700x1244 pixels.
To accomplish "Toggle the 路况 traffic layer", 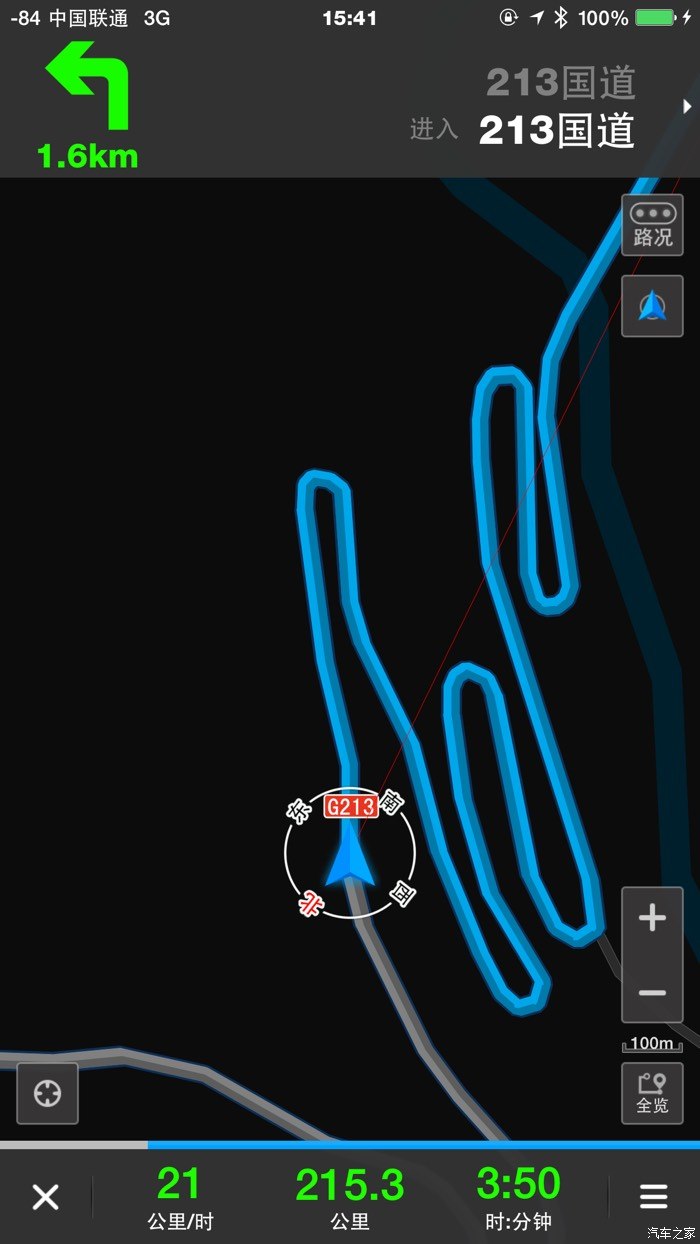I will (652, 225).
